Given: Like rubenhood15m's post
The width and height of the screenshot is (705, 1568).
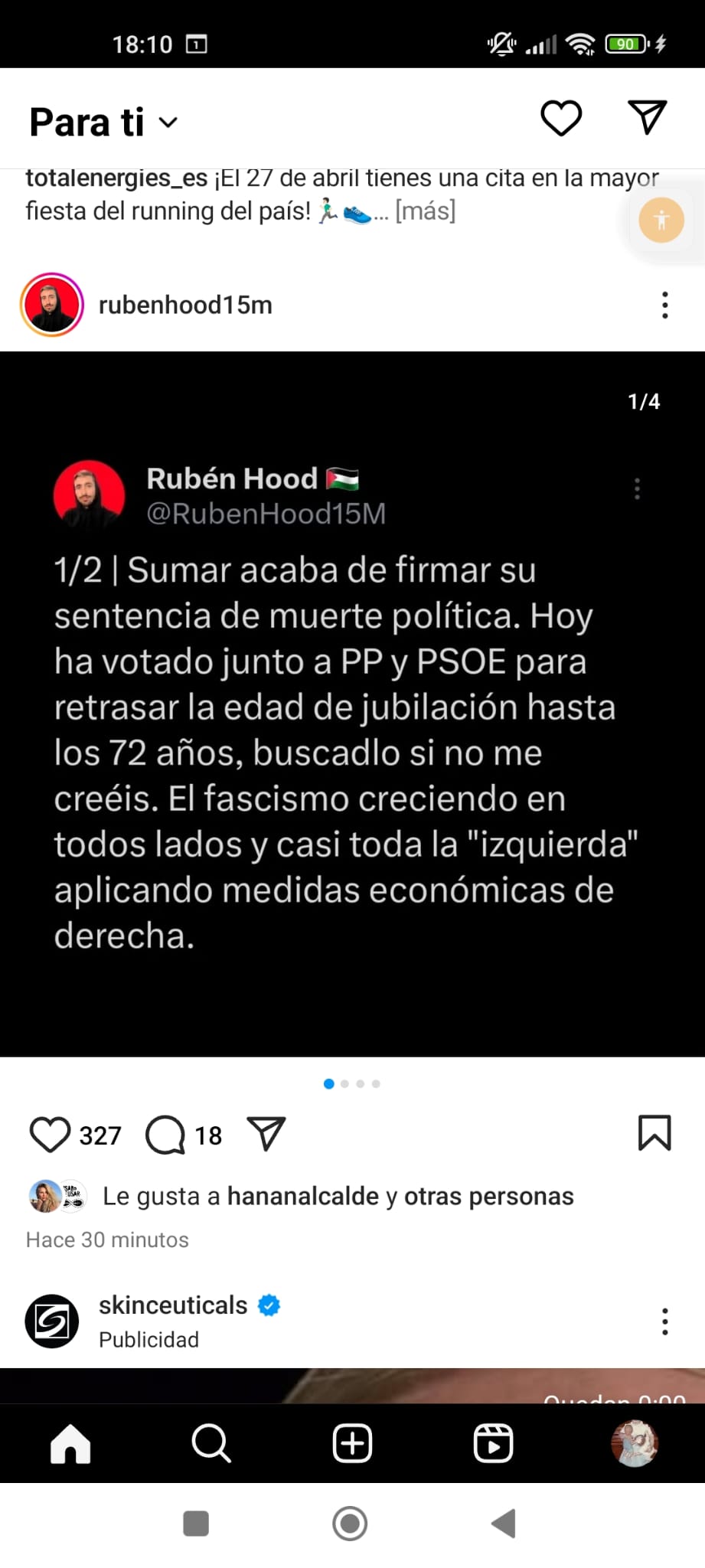Looking at the screenshot, I should pos(50,1134).
